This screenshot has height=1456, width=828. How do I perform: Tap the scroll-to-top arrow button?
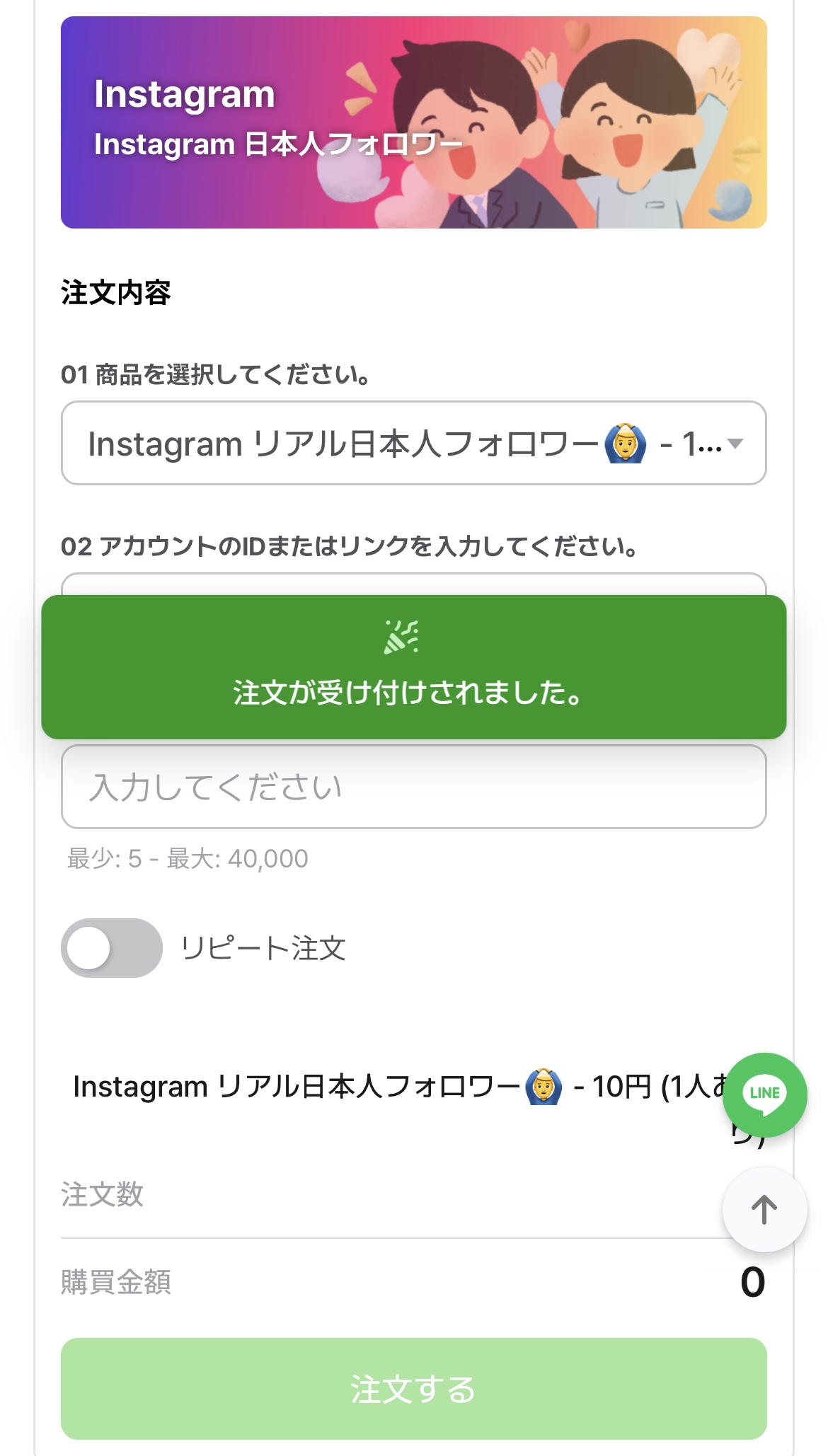(764, 1210)
